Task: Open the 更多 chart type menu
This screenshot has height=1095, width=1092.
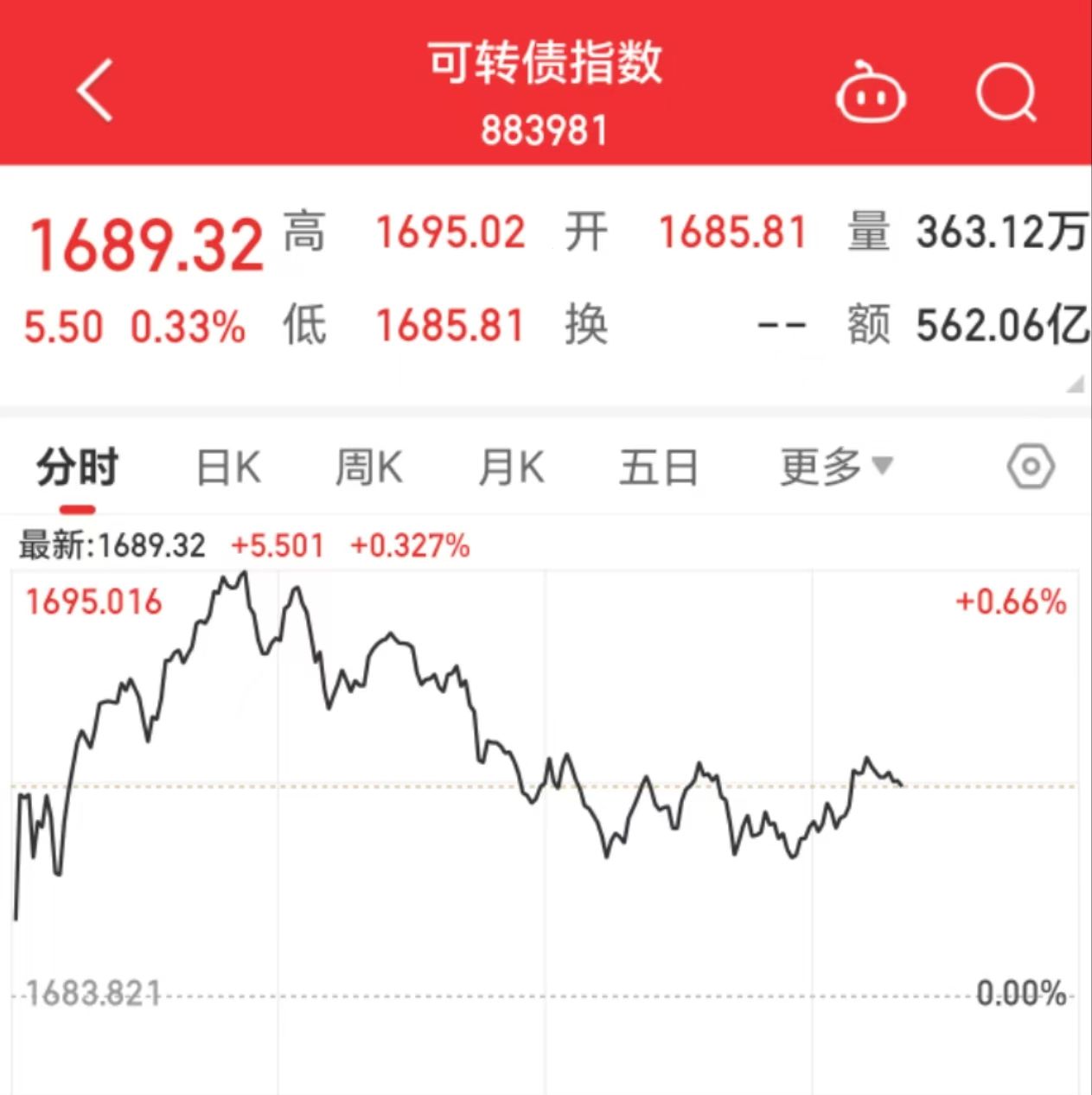Action: [x=821, y=467]
